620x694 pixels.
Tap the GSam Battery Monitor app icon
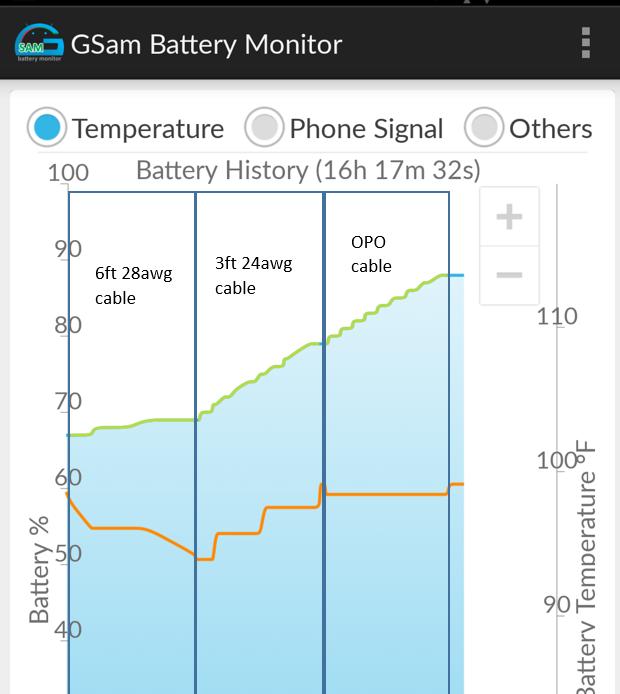click(x=37, y=43)
